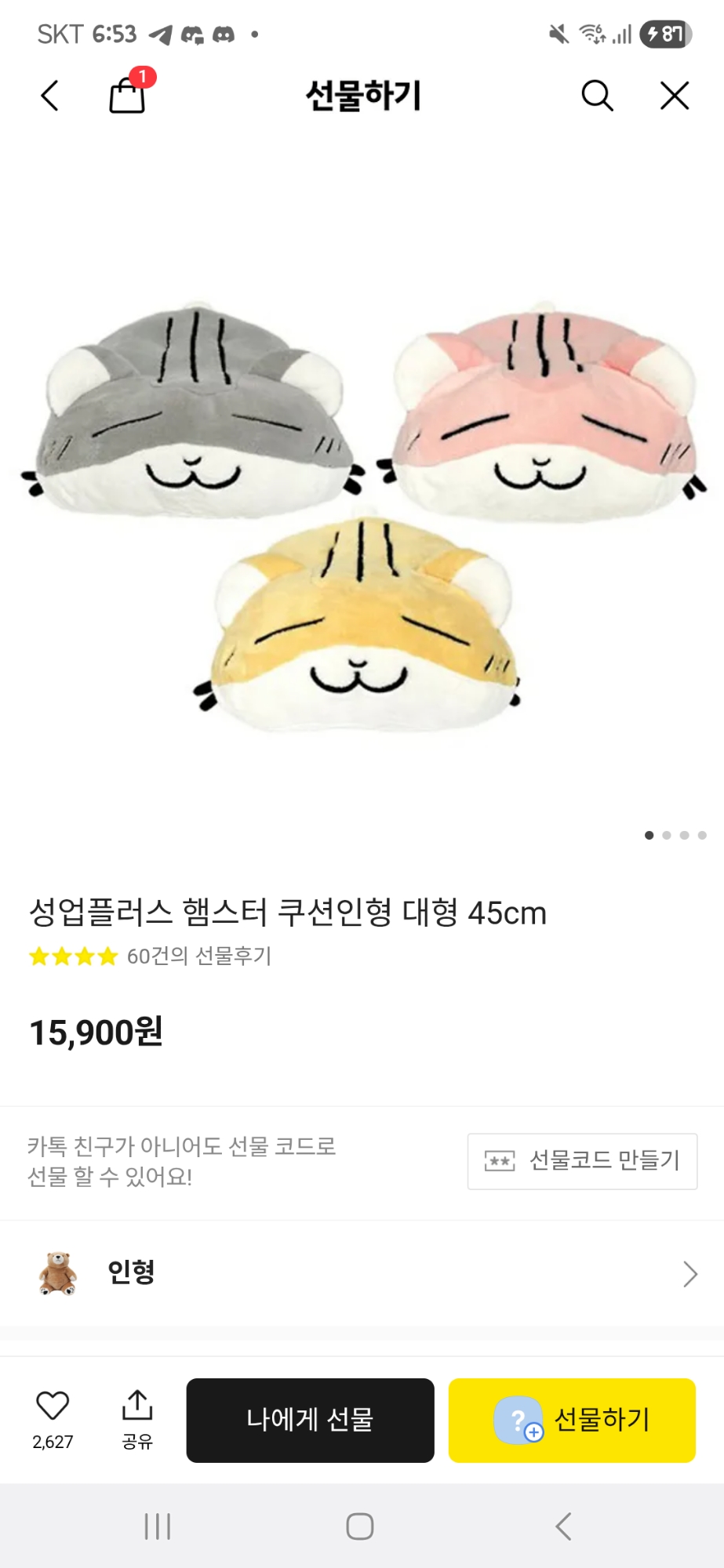
Task: Open the 인형 category row
Action: (x=362, y=1273)
